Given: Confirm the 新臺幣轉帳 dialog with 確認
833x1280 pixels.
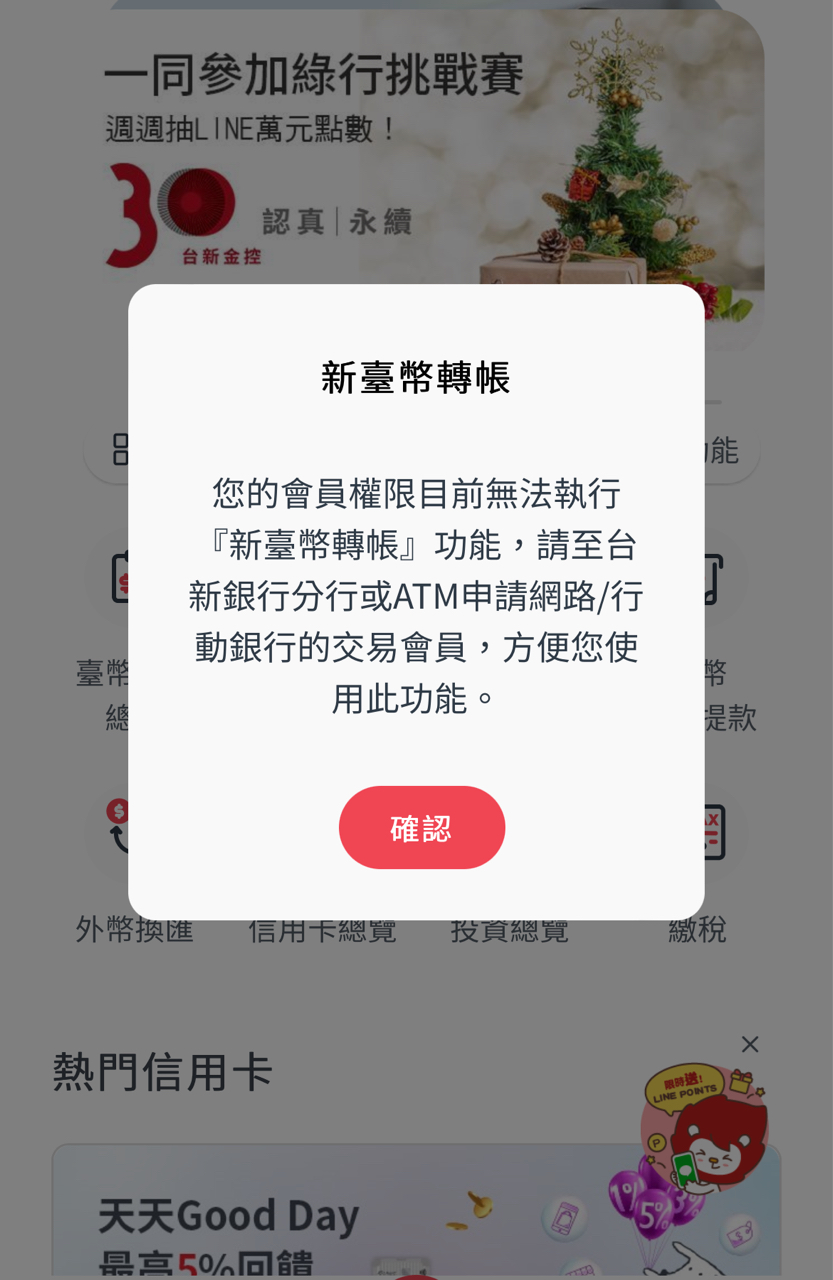Looking at the screenshot, I should pyautogui.click(x=421, y=827).
